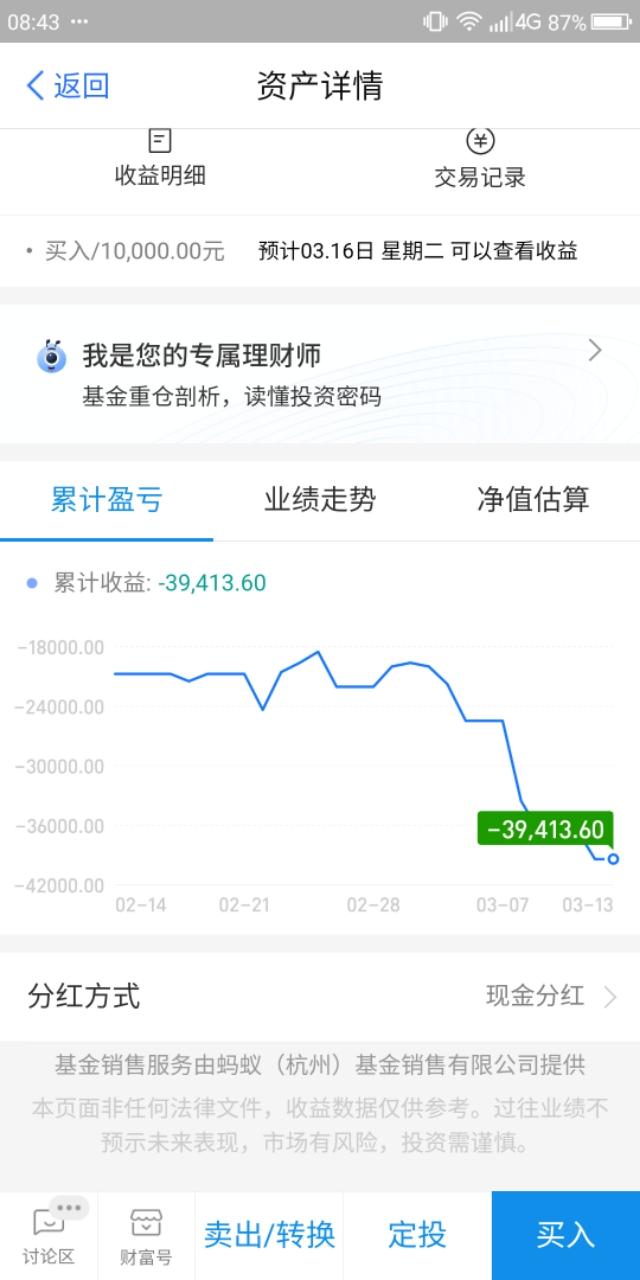Tap 卖出/转换 to sell or convert

pos(269,1236)
